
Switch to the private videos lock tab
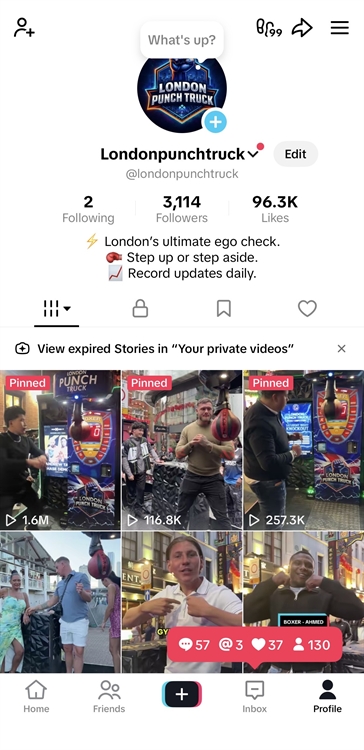tap(140, 309)
